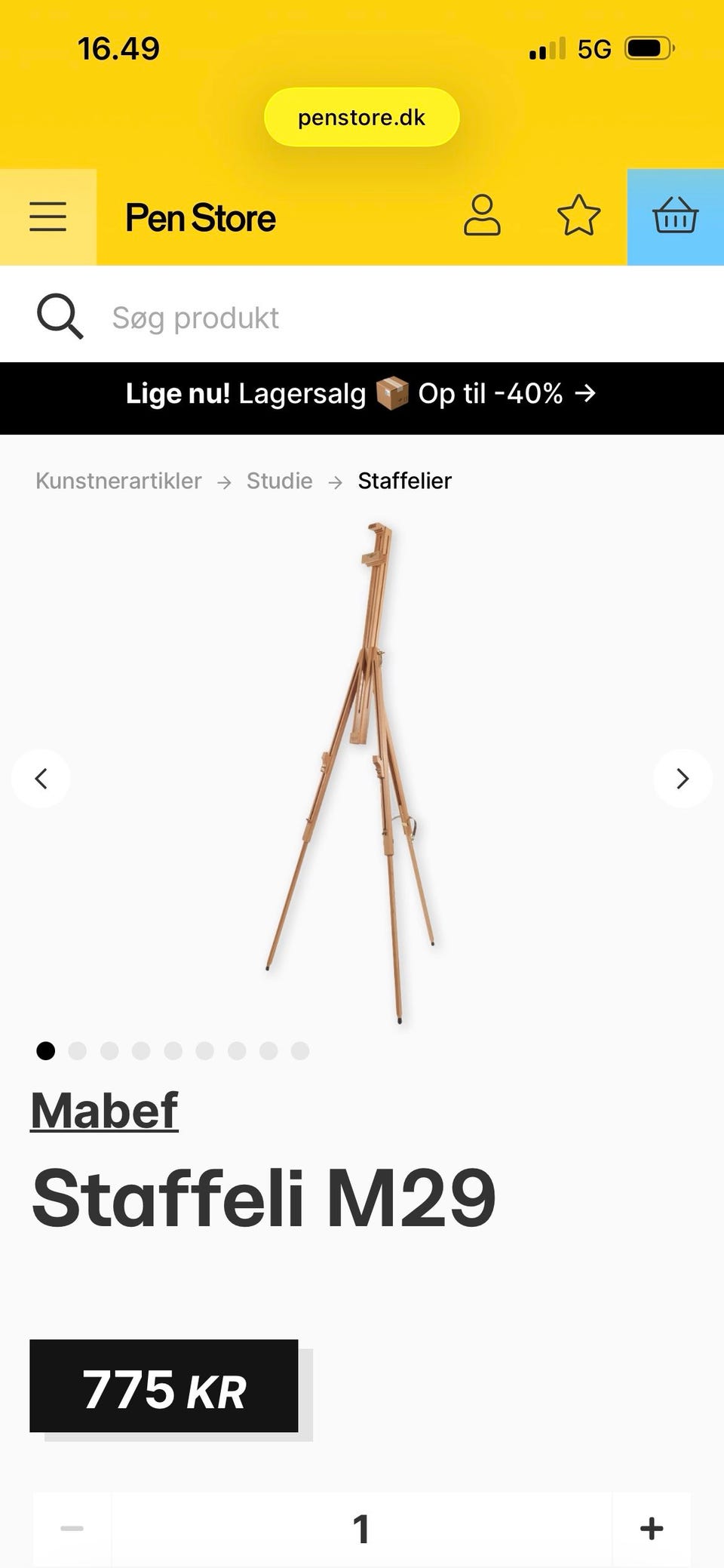Screen dimensions: 724x1568
Task: Click the Pen Store logo
Action: coord(201,217)
